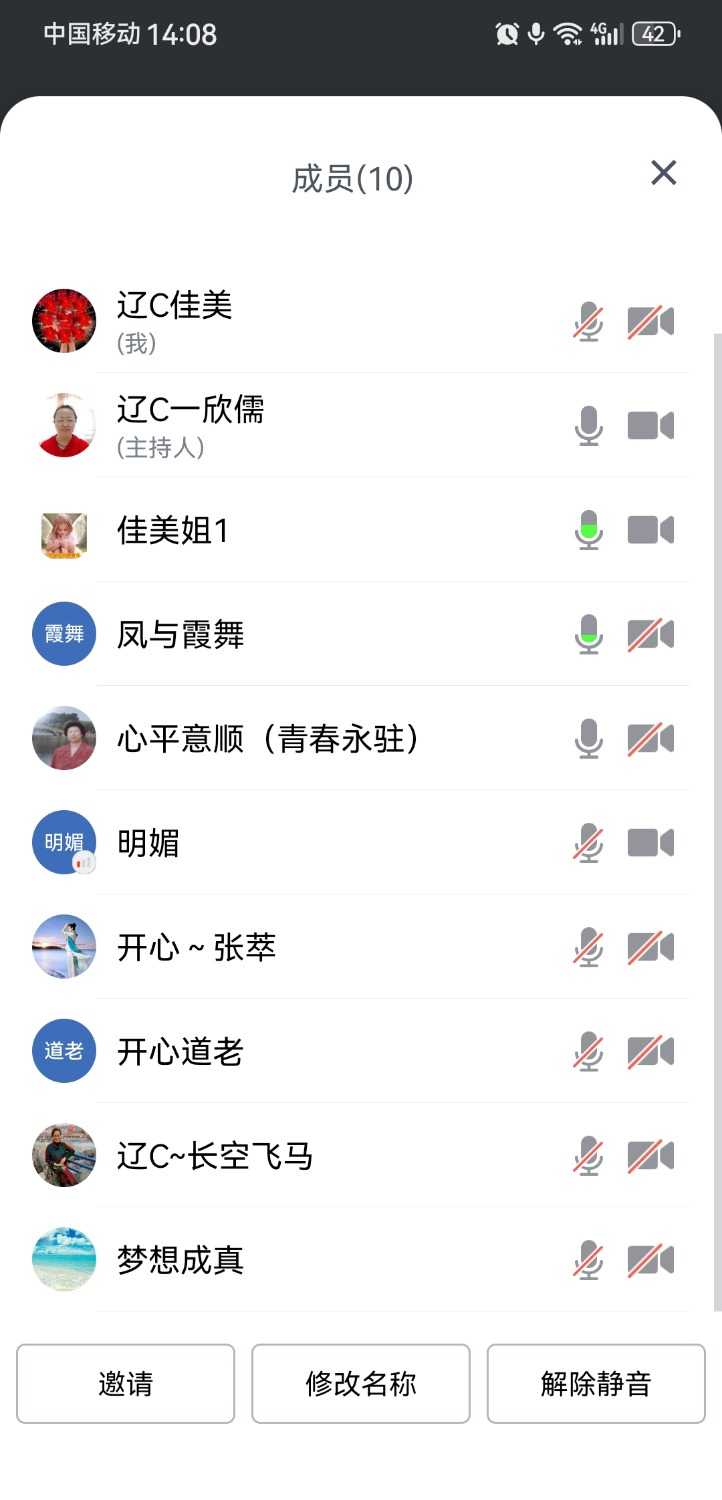Click the active microphone icon of 佳美姐1
This screenshot has height=1500, width=722.
587,530
